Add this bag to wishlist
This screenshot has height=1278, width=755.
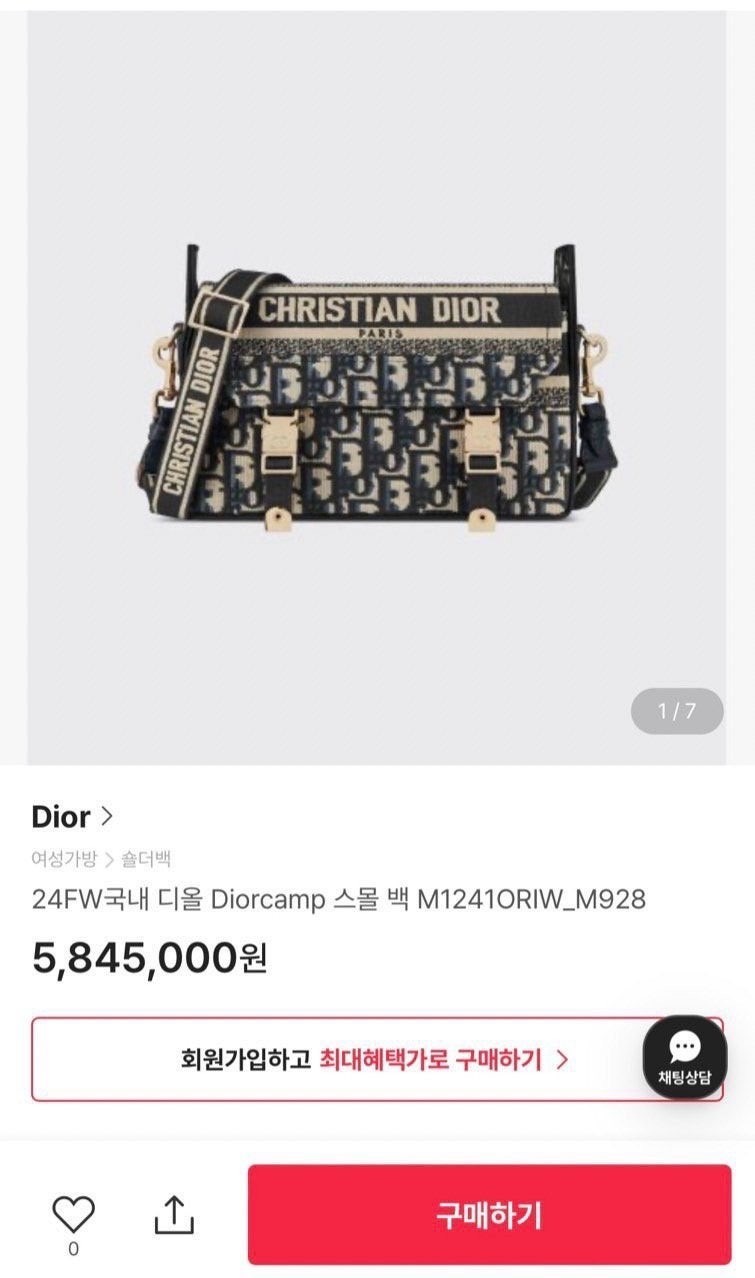click(73, 1214)
